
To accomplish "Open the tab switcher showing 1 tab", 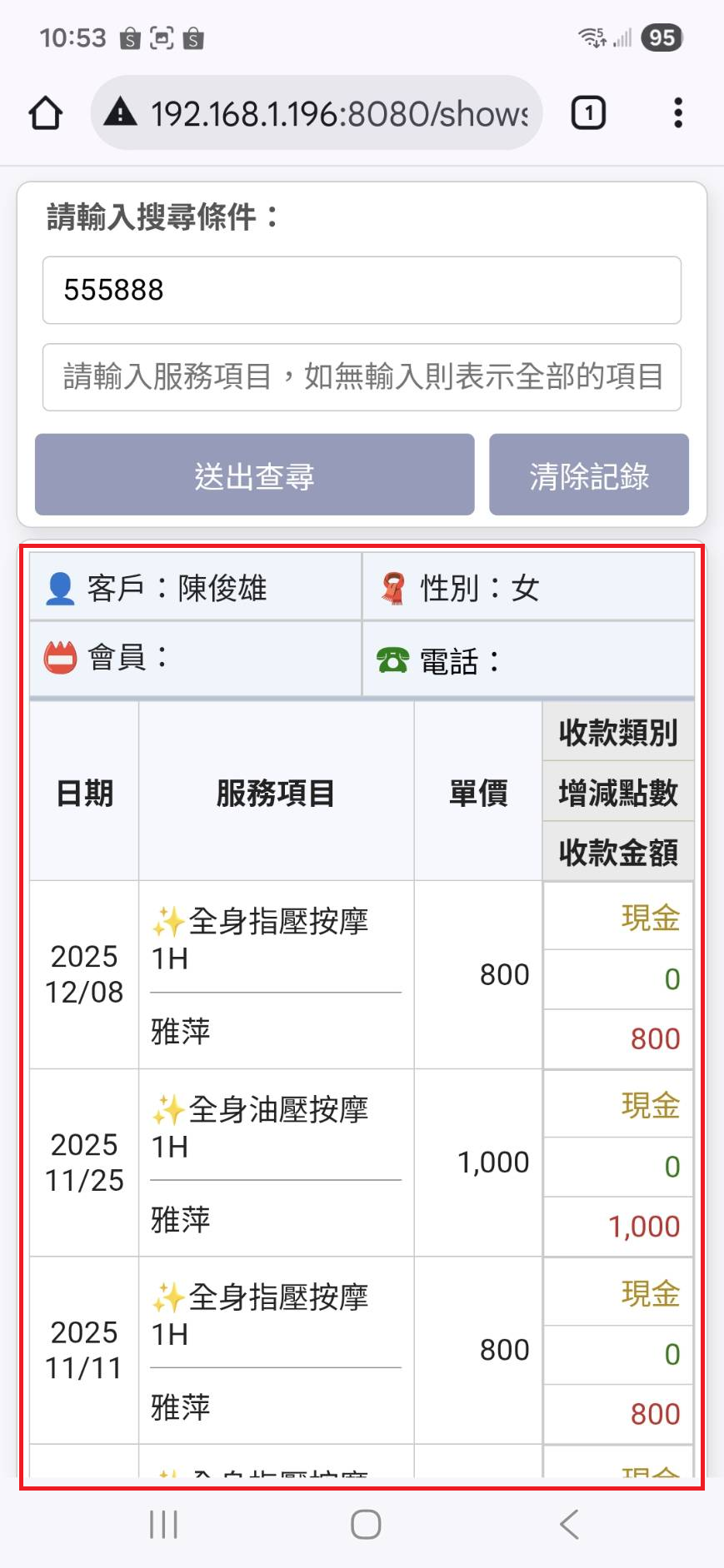I will coord(588,112).
